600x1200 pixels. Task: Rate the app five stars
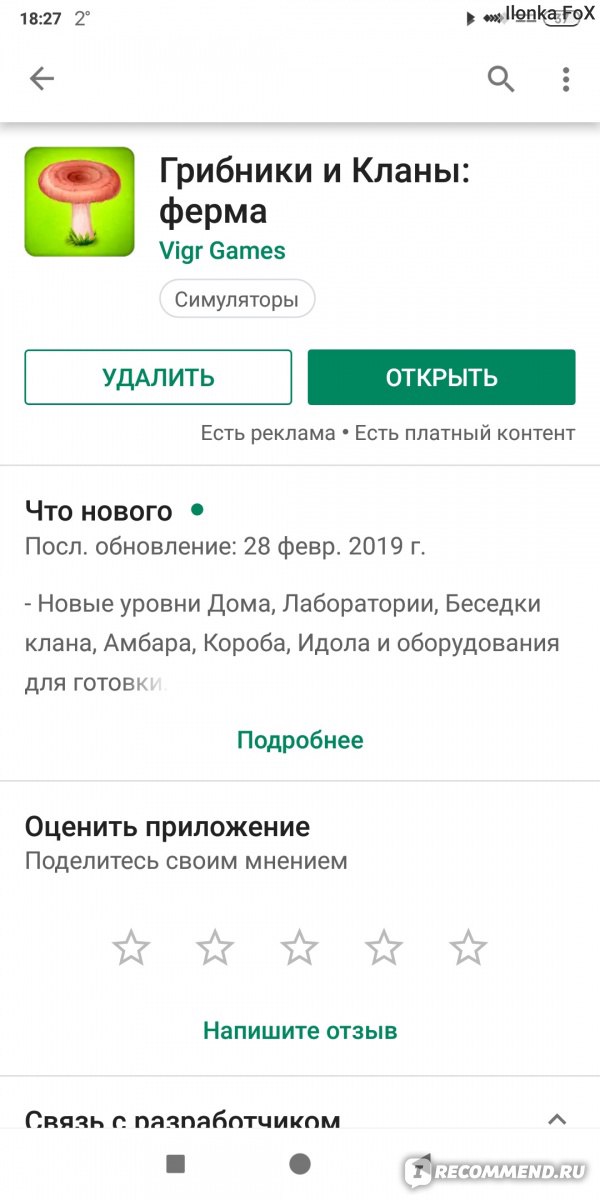468,946
